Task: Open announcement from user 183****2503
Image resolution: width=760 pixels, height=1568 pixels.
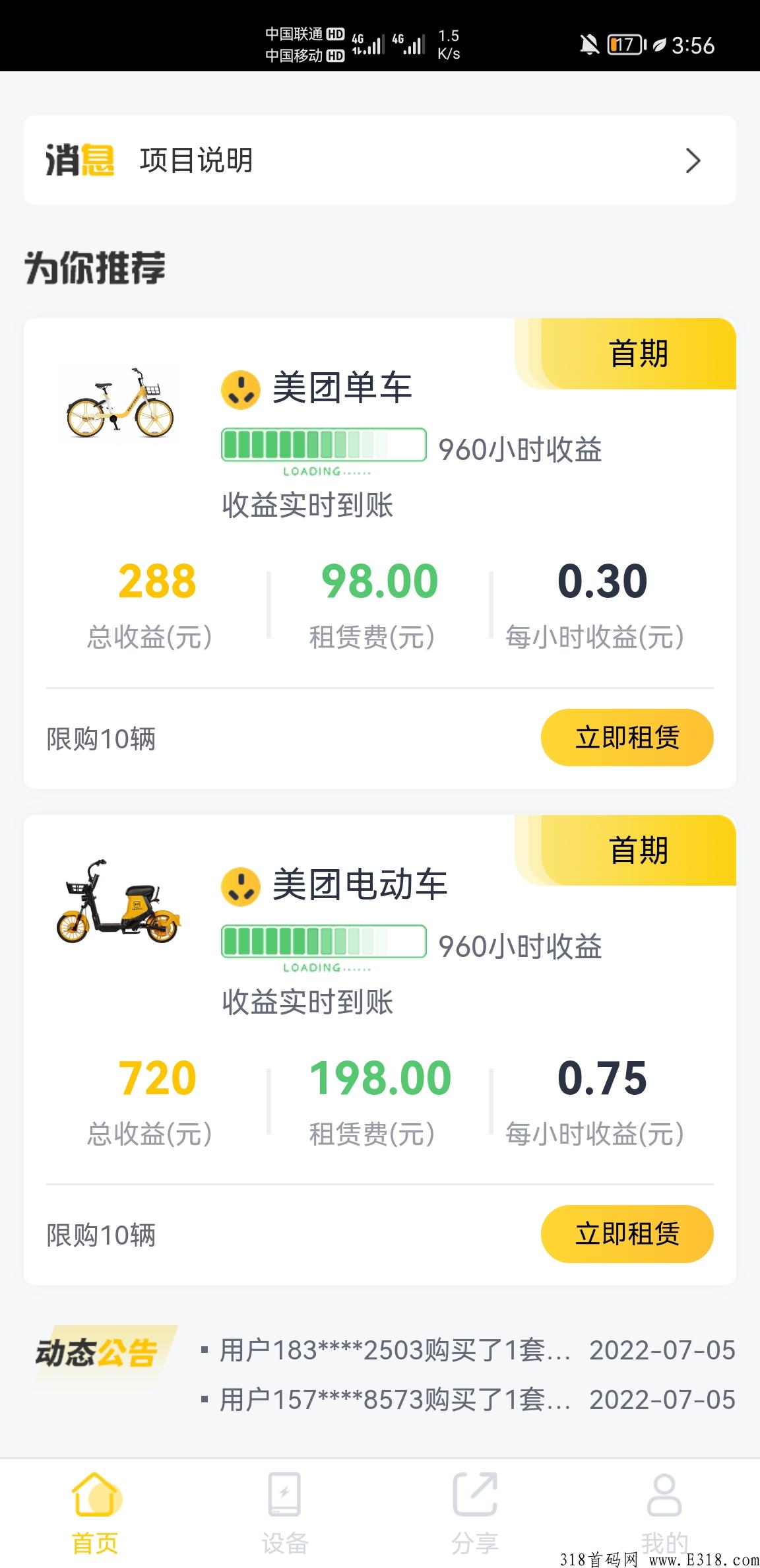Action: [x=468, y=1351]
